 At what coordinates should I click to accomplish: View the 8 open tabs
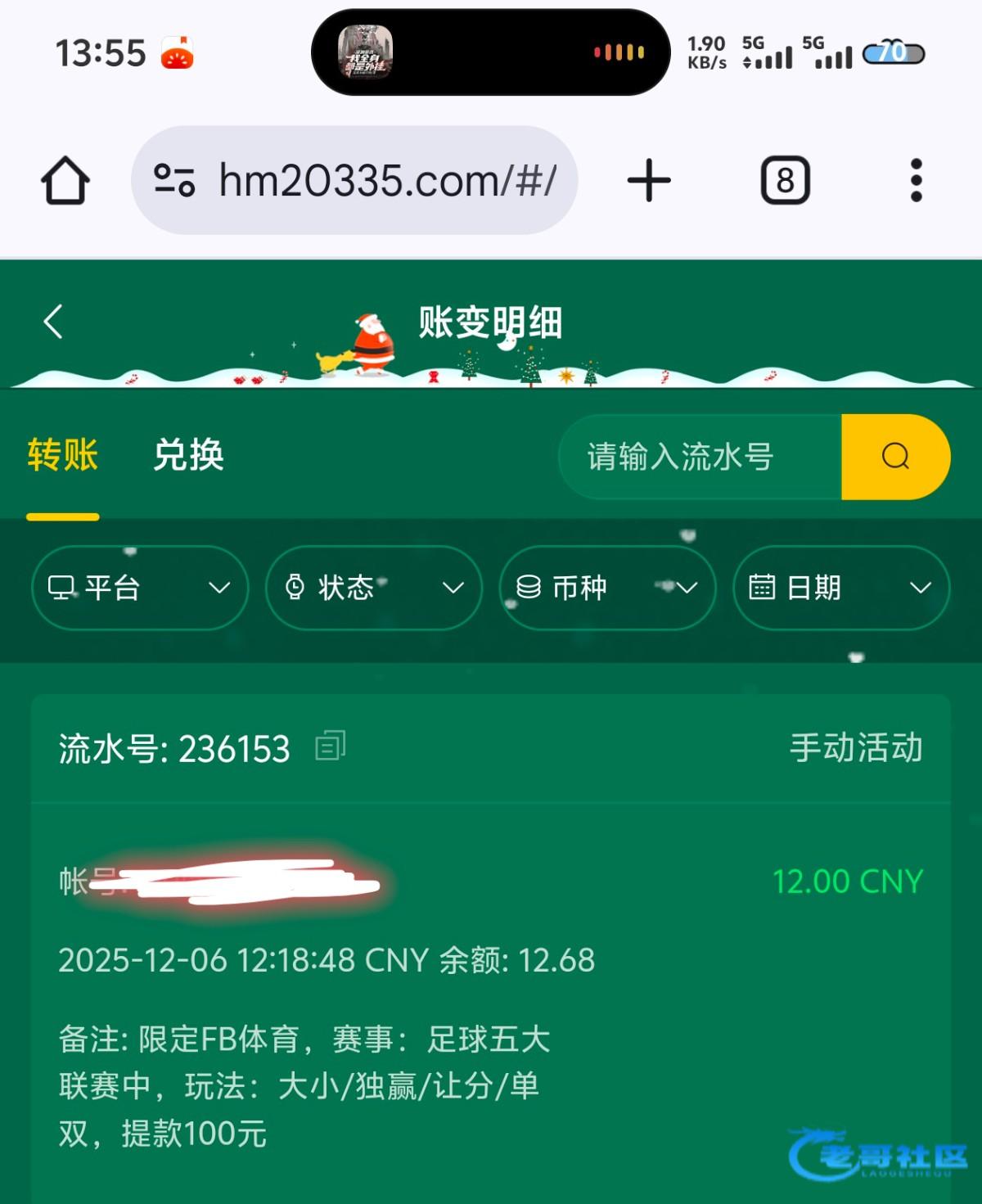click(x=785, y=180)
